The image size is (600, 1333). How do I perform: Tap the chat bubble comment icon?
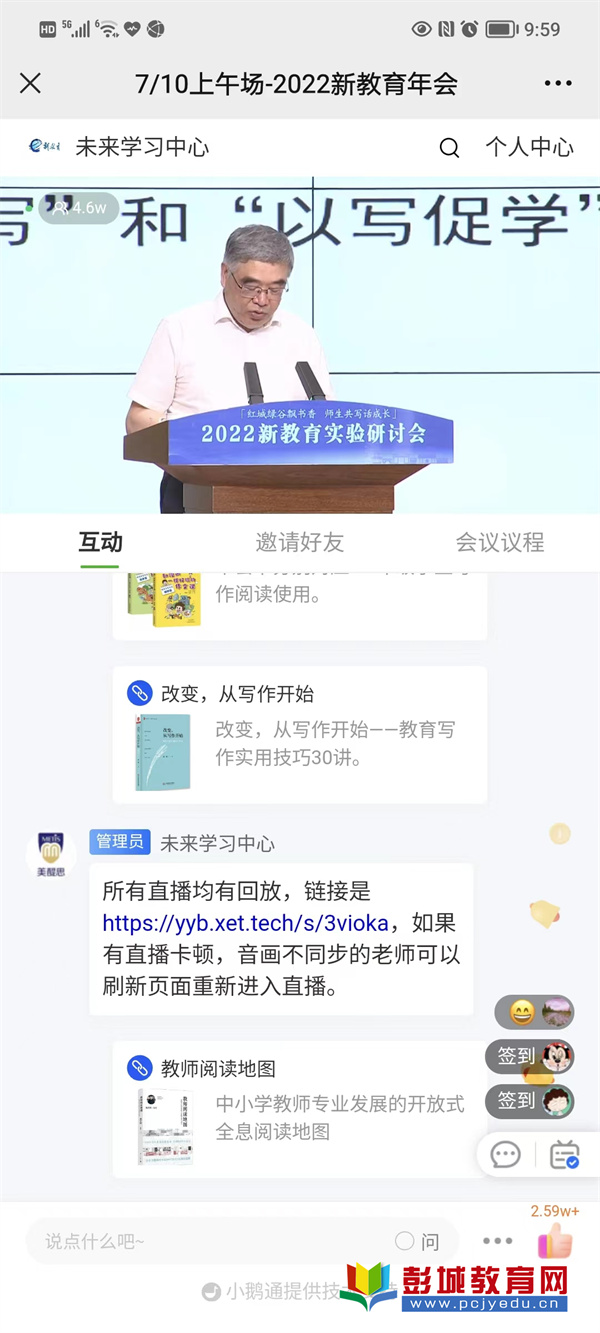point(506,1155)
